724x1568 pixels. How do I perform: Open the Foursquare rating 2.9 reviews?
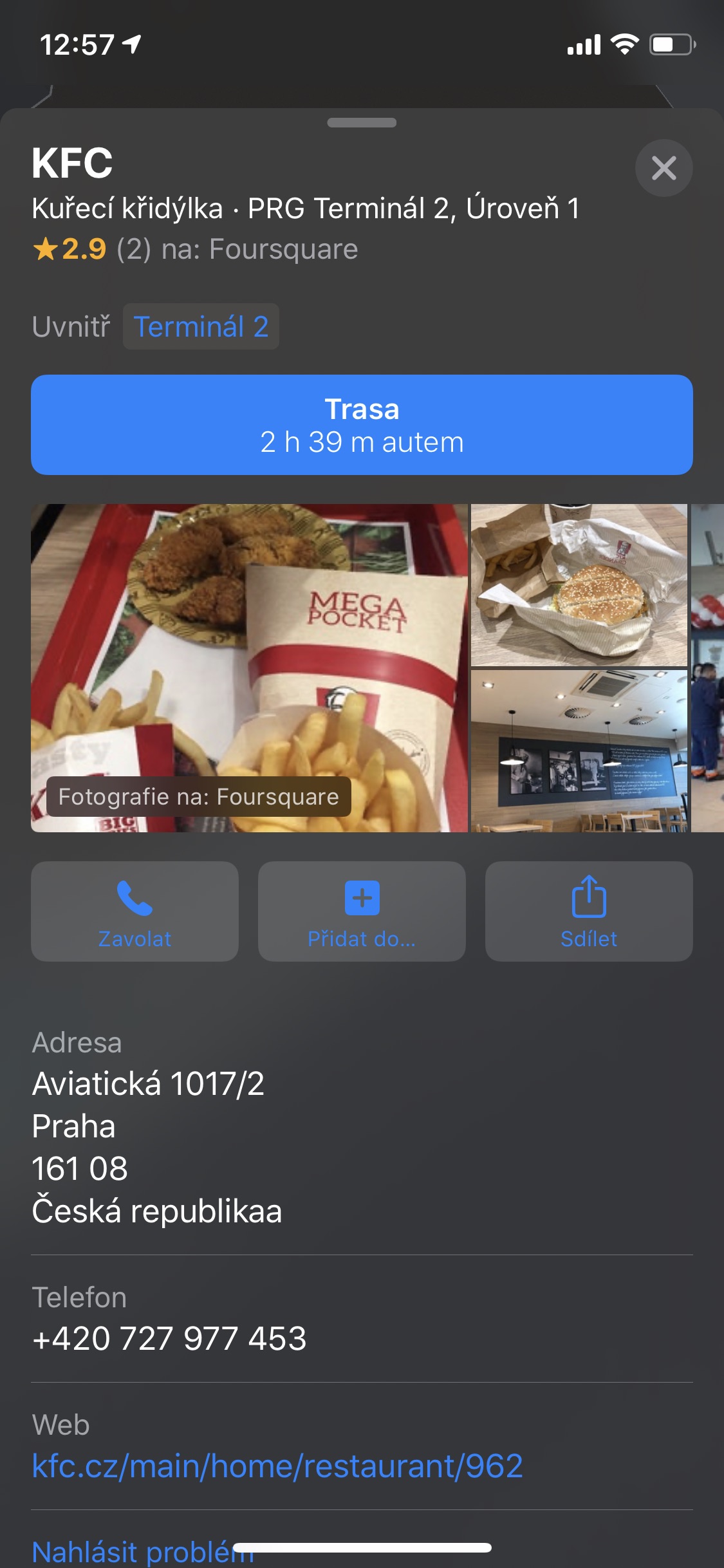[x=194, y=249]
